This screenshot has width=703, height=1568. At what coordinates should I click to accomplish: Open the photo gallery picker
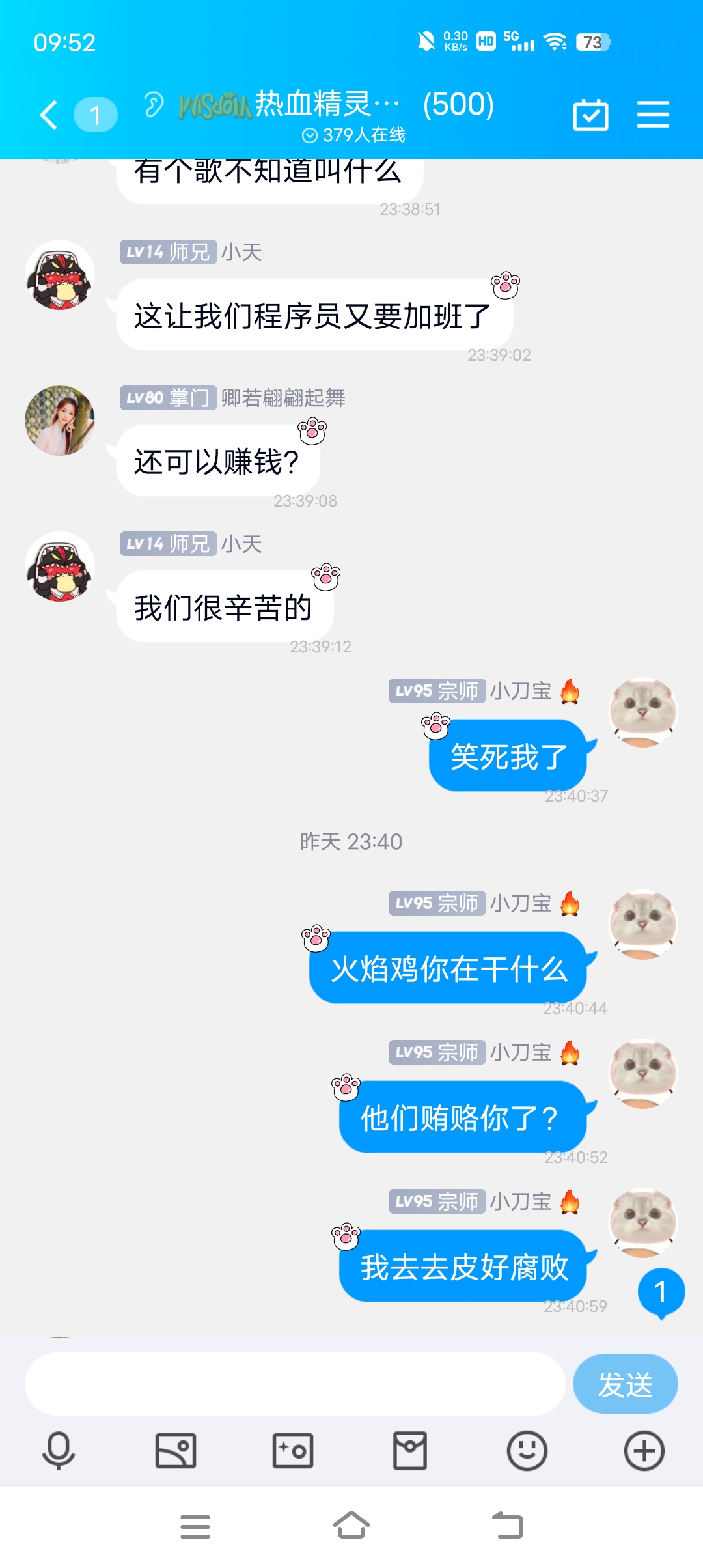pos(176,1451)
